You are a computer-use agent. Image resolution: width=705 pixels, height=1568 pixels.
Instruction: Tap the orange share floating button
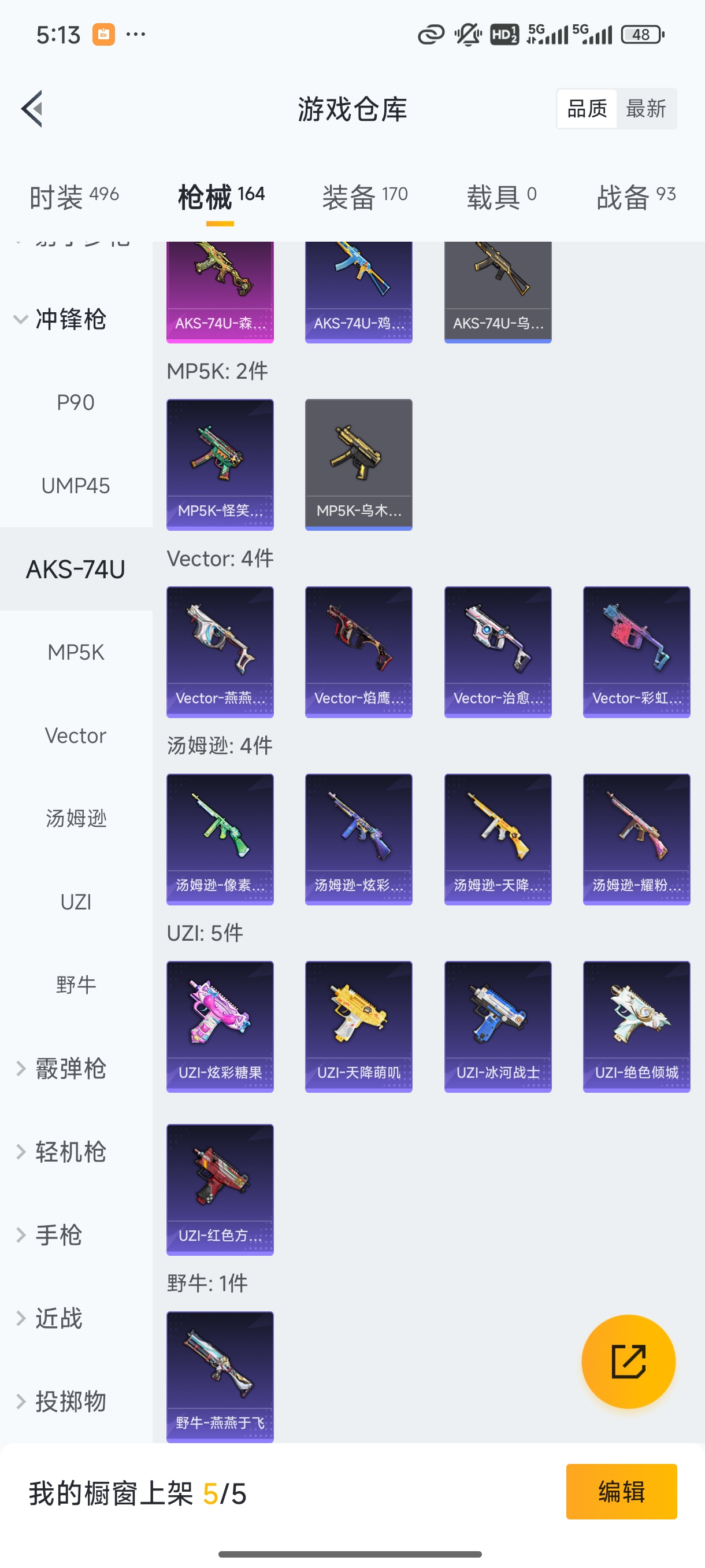click(x=628, y=1361)
